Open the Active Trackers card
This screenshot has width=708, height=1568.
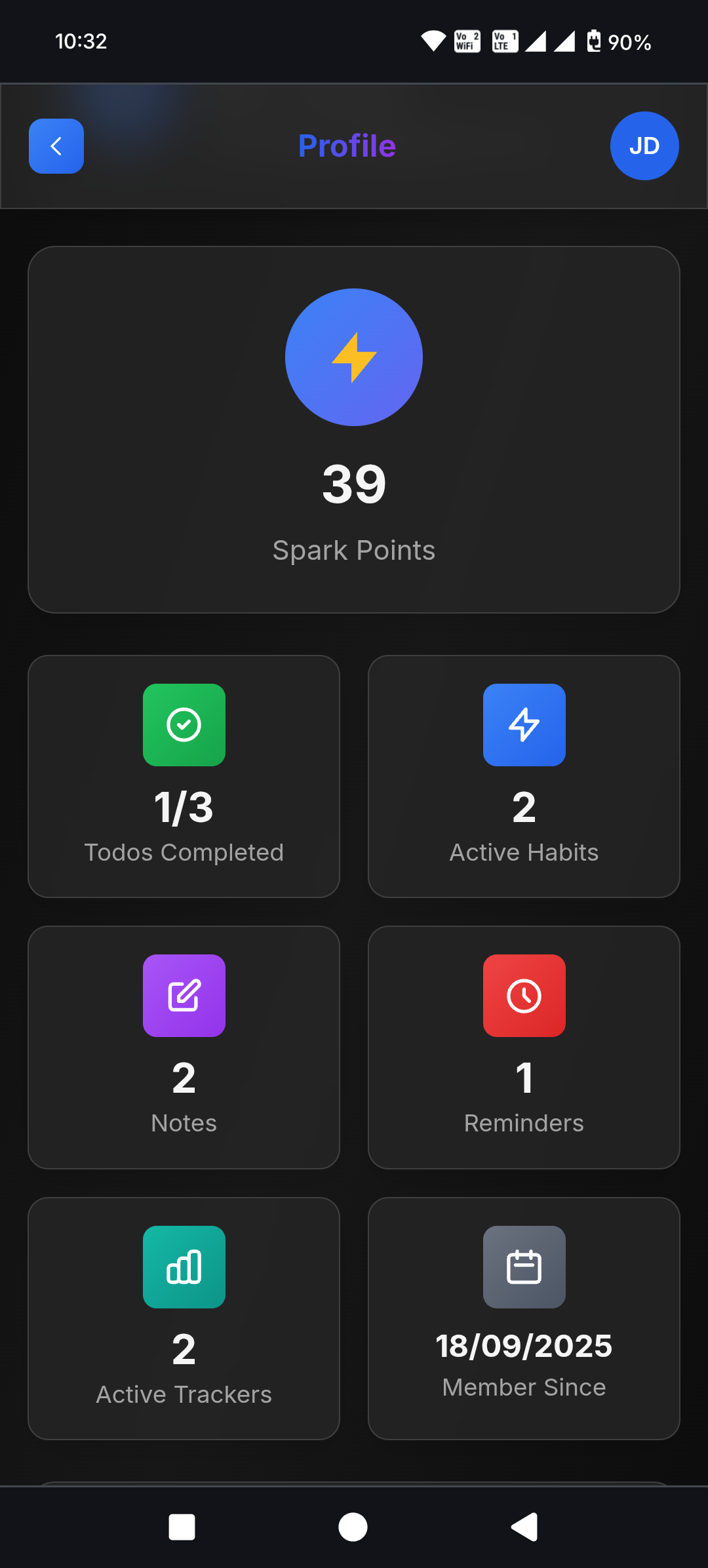click(x=184, y=1318)
